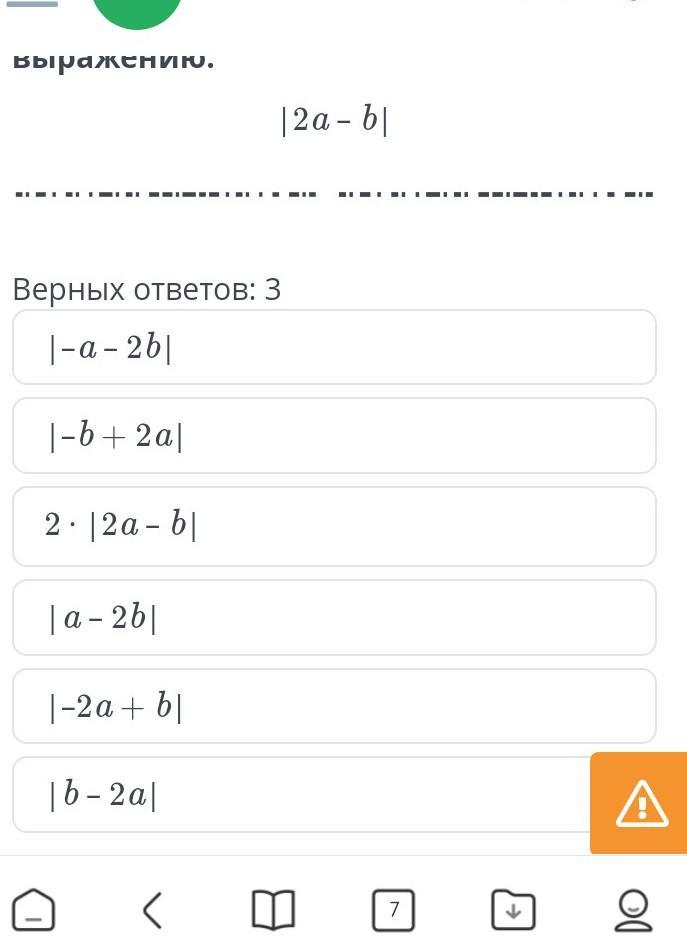Open the downloads folder
The width and height of the screenshot is (687, 937).
tap(513, 910)
